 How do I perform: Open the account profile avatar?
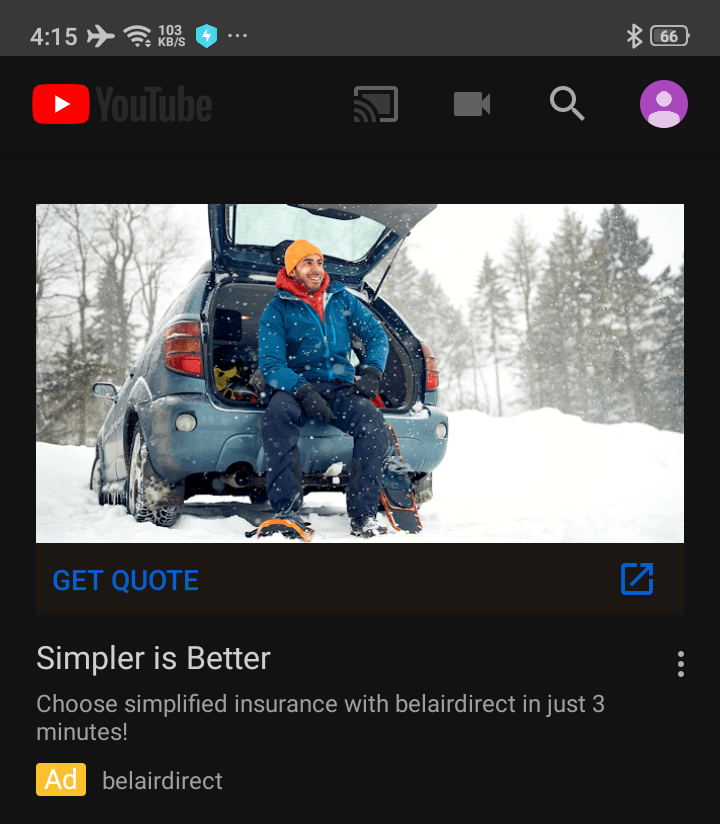(x=664, y=104)
